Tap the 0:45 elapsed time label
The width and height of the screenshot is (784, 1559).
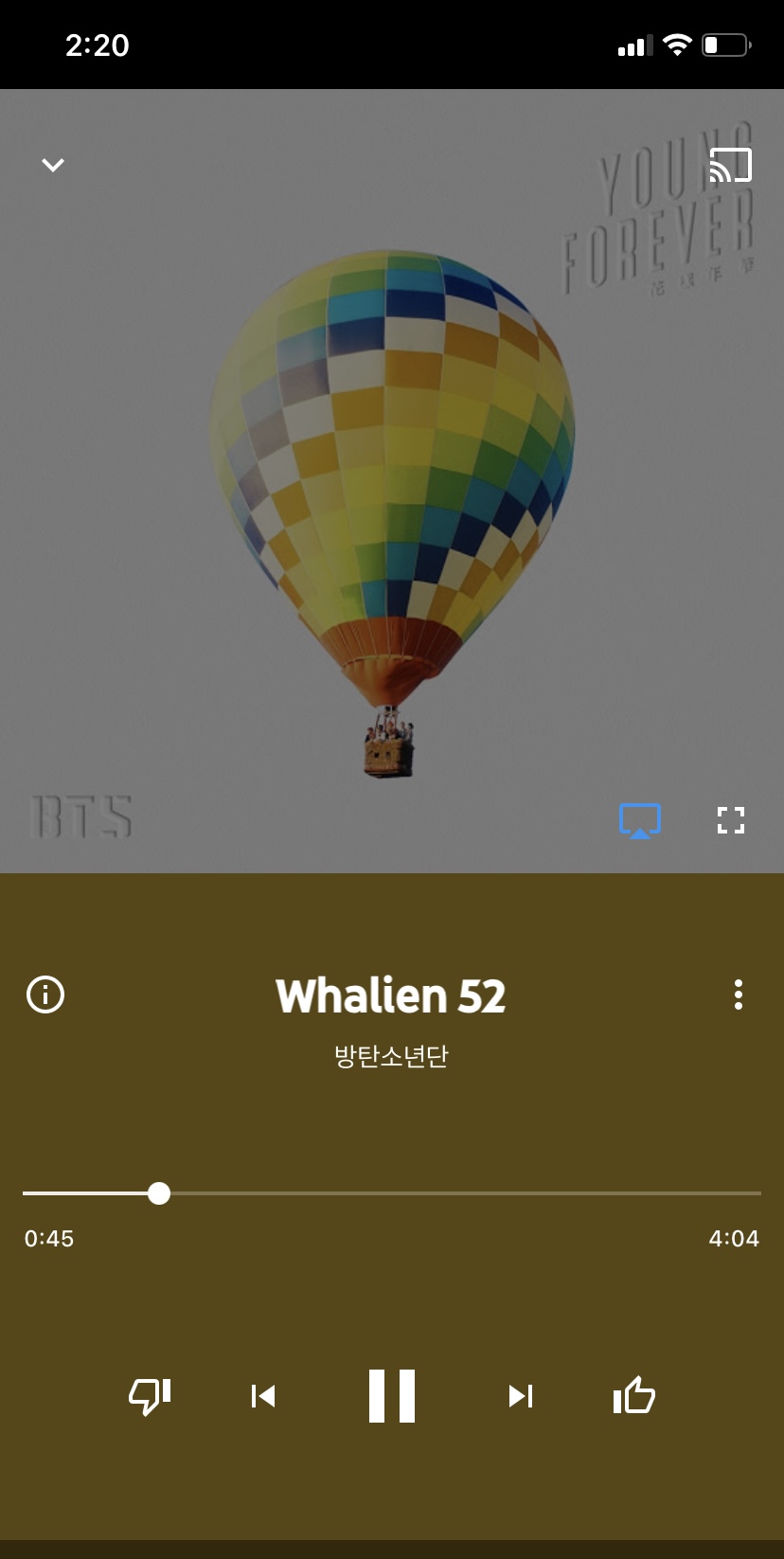(x=49, y=1238)
